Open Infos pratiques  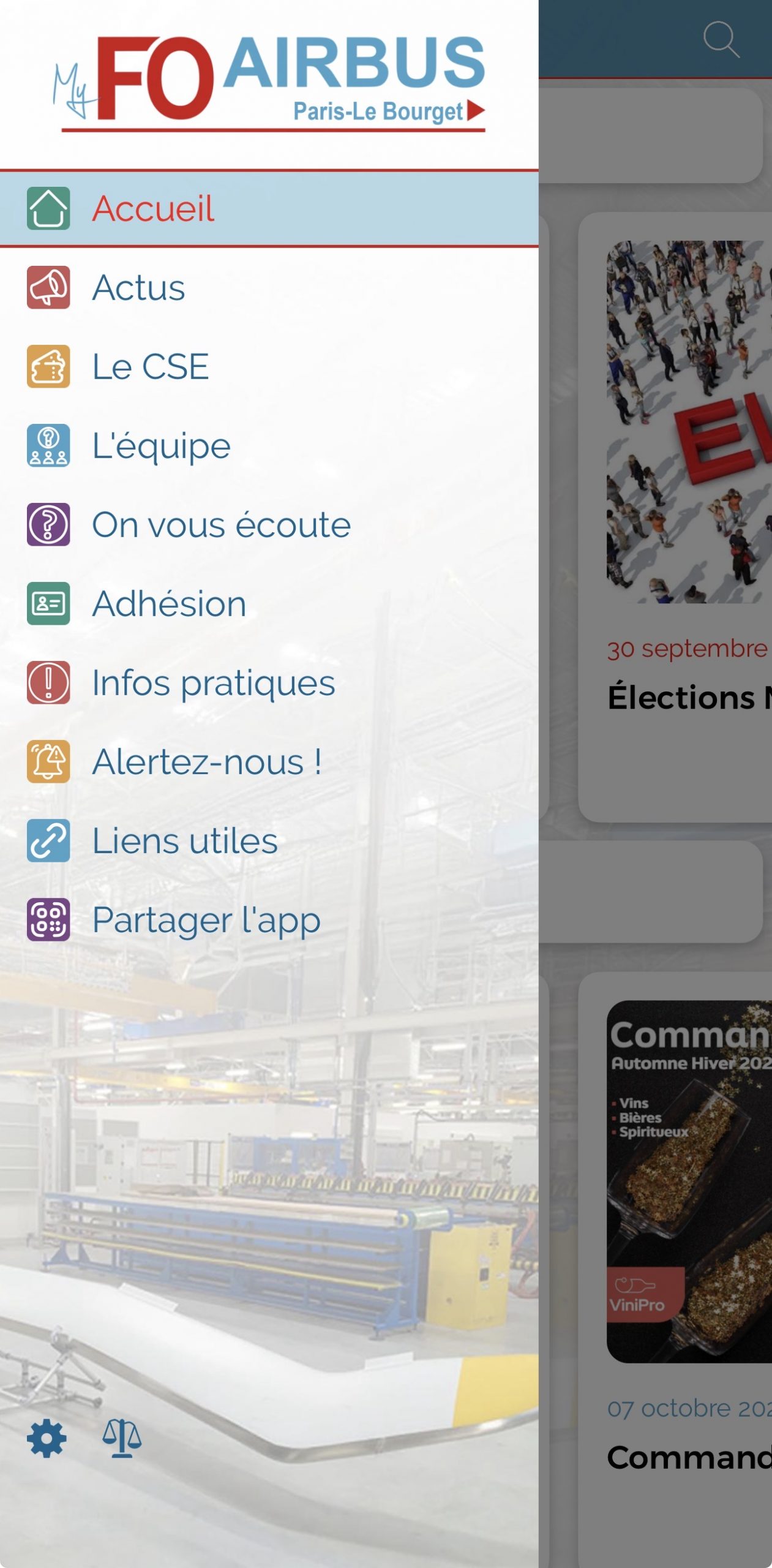coord(213,683)
